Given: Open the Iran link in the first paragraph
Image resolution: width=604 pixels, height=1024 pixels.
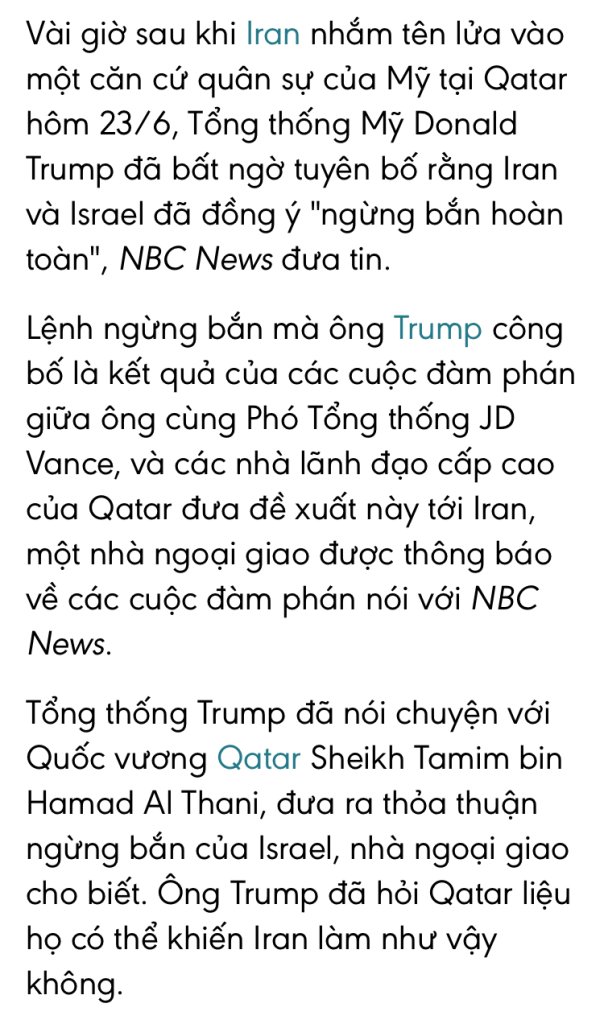Looking at the screenshot, I should (273, 36).
